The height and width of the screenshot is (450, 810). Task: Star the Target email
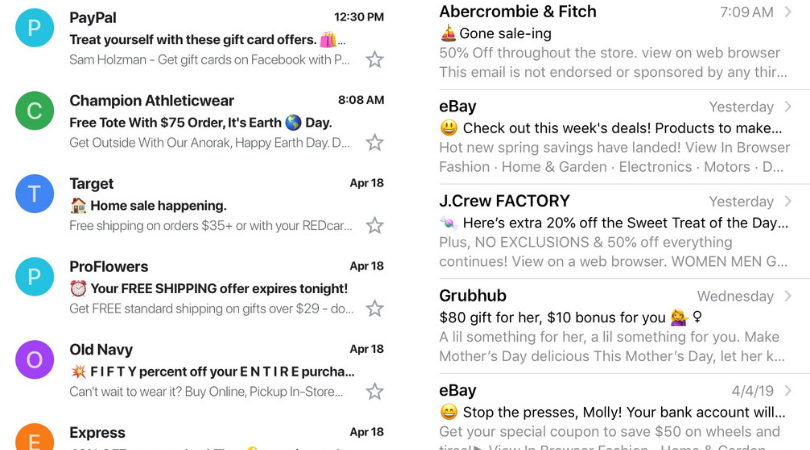375,226
